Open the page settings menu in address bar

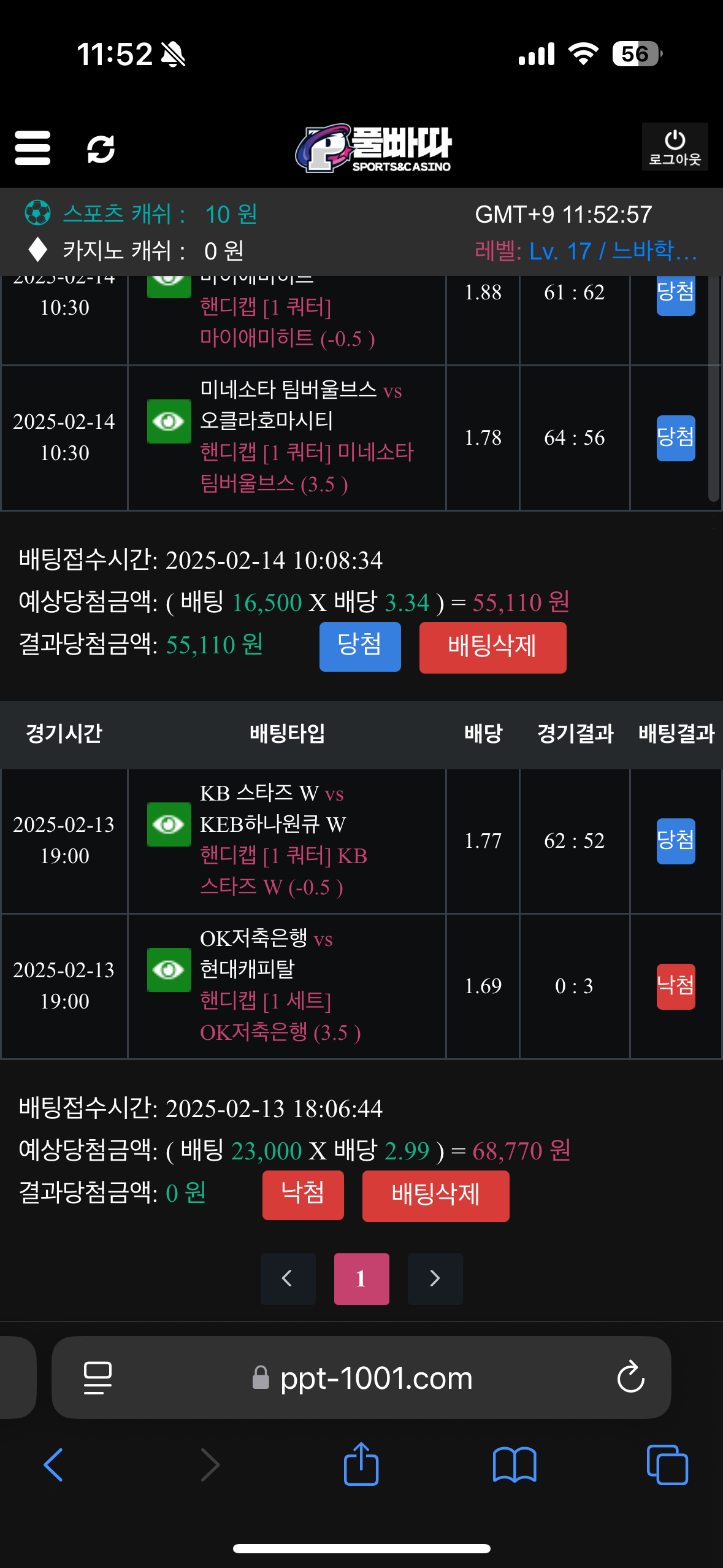pyautogui.click(x=98, y=1378)
